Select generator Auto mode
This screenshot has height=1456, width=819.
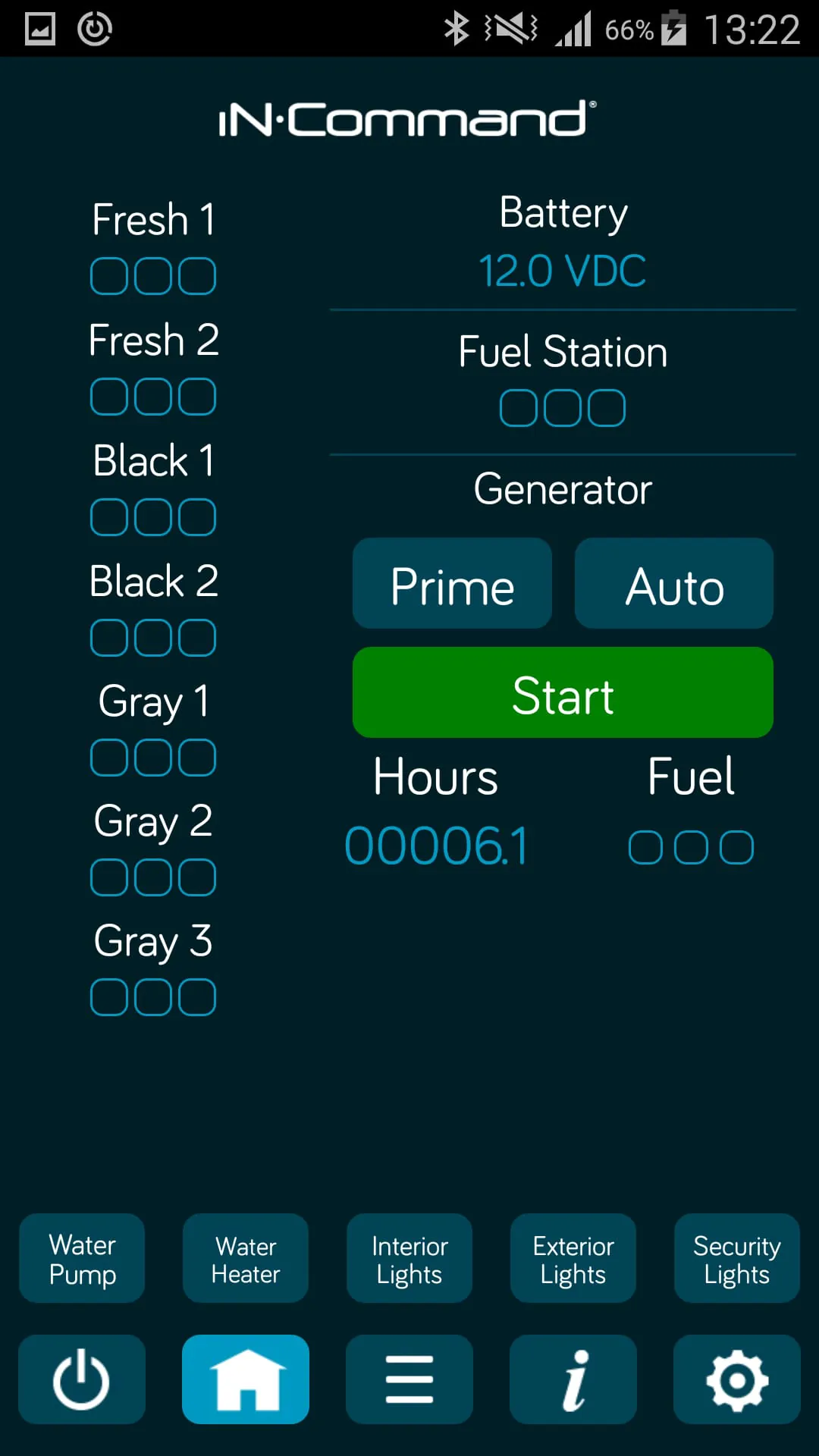click(673, 584)
